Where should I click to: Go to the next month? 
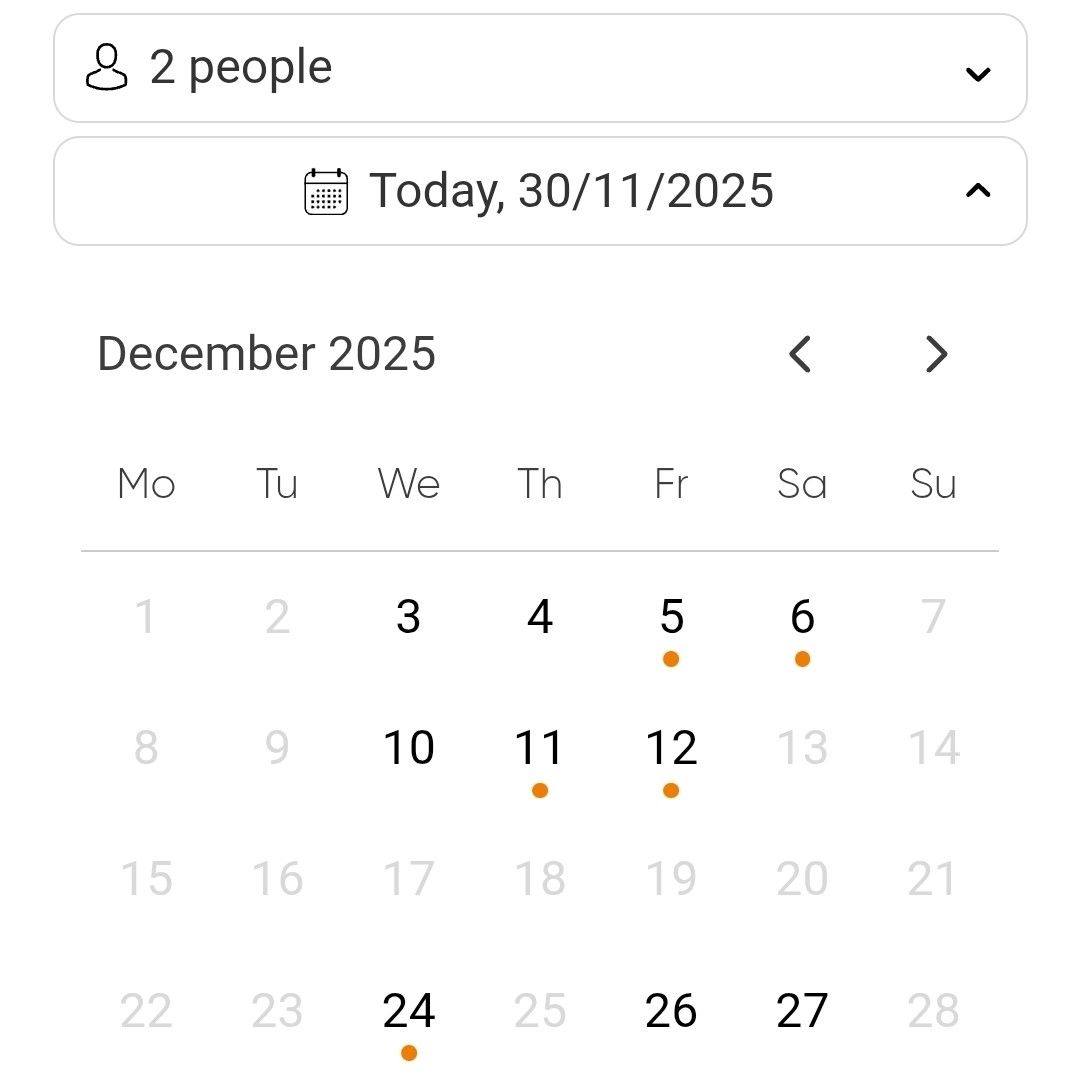(936, 354)
